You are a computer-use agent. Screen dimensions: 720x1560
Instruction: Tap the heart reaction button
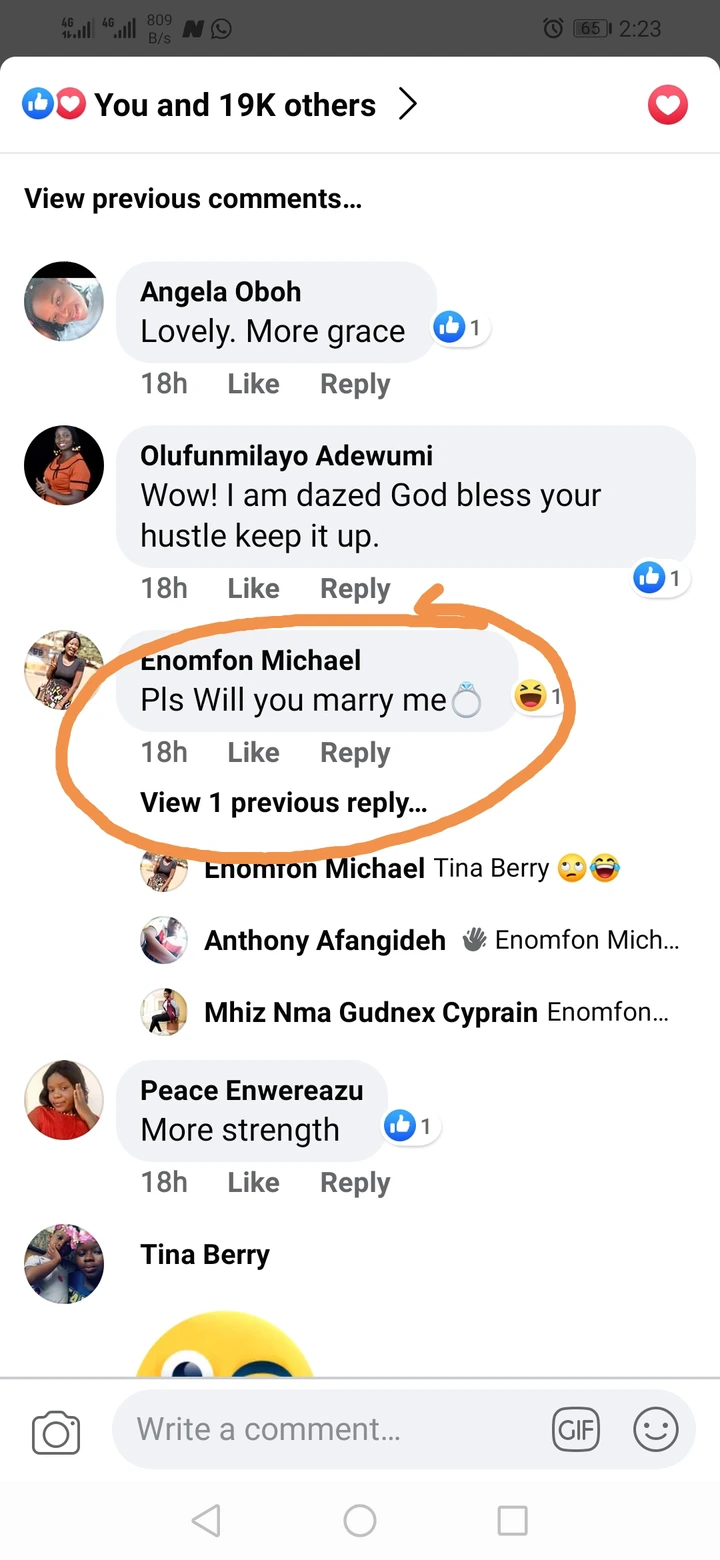click(x=667, y=105)
